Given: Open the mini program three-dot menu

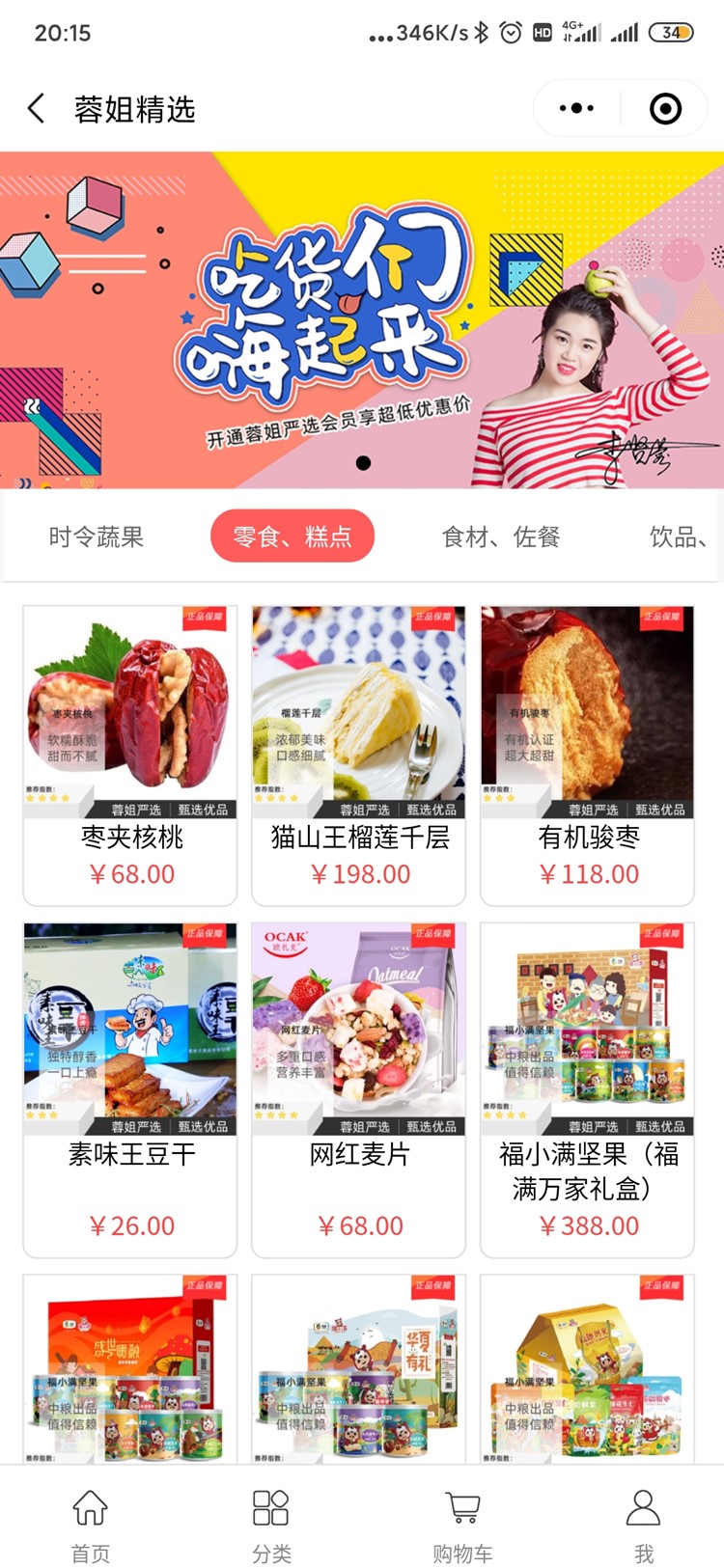Looking at the screenshot, I should (x=576, y=108).
